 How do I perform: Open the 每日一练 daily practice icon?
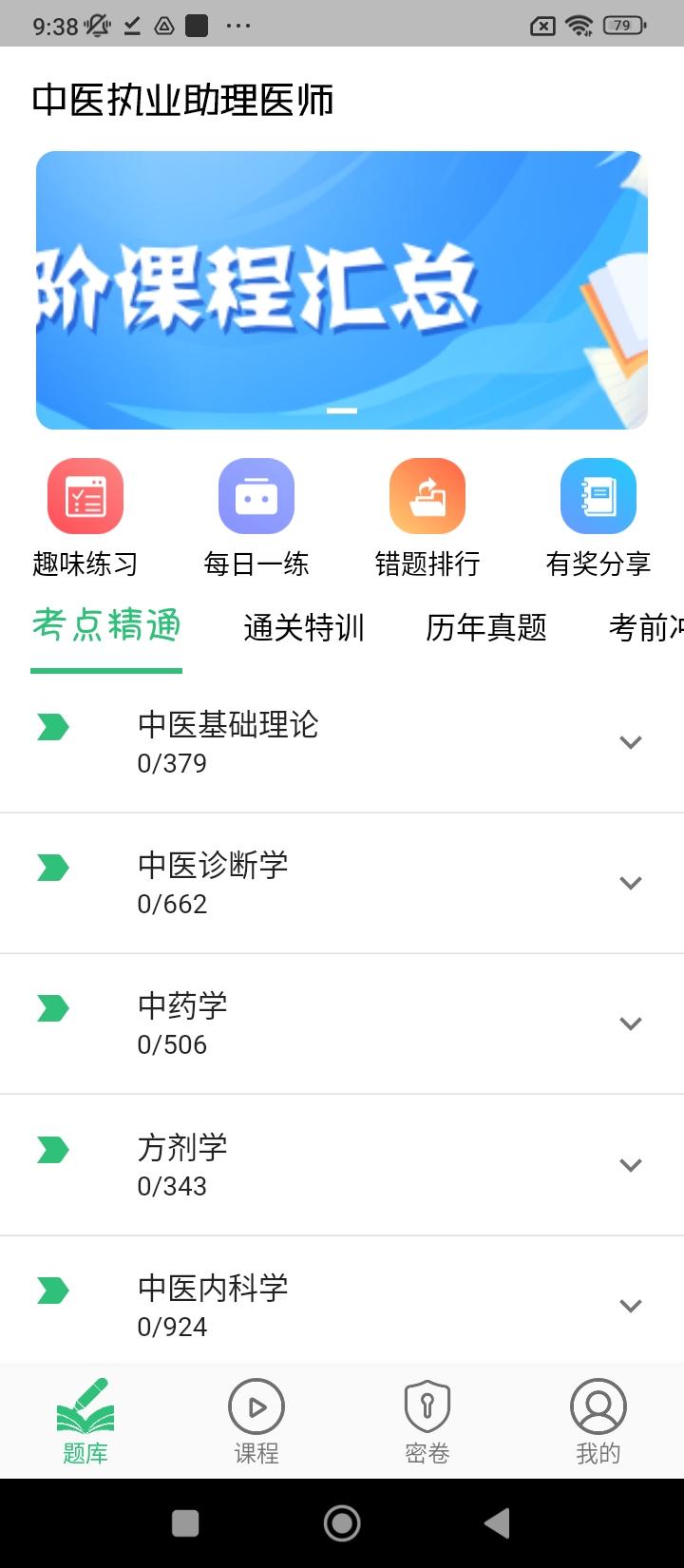[x=256, y=495]
